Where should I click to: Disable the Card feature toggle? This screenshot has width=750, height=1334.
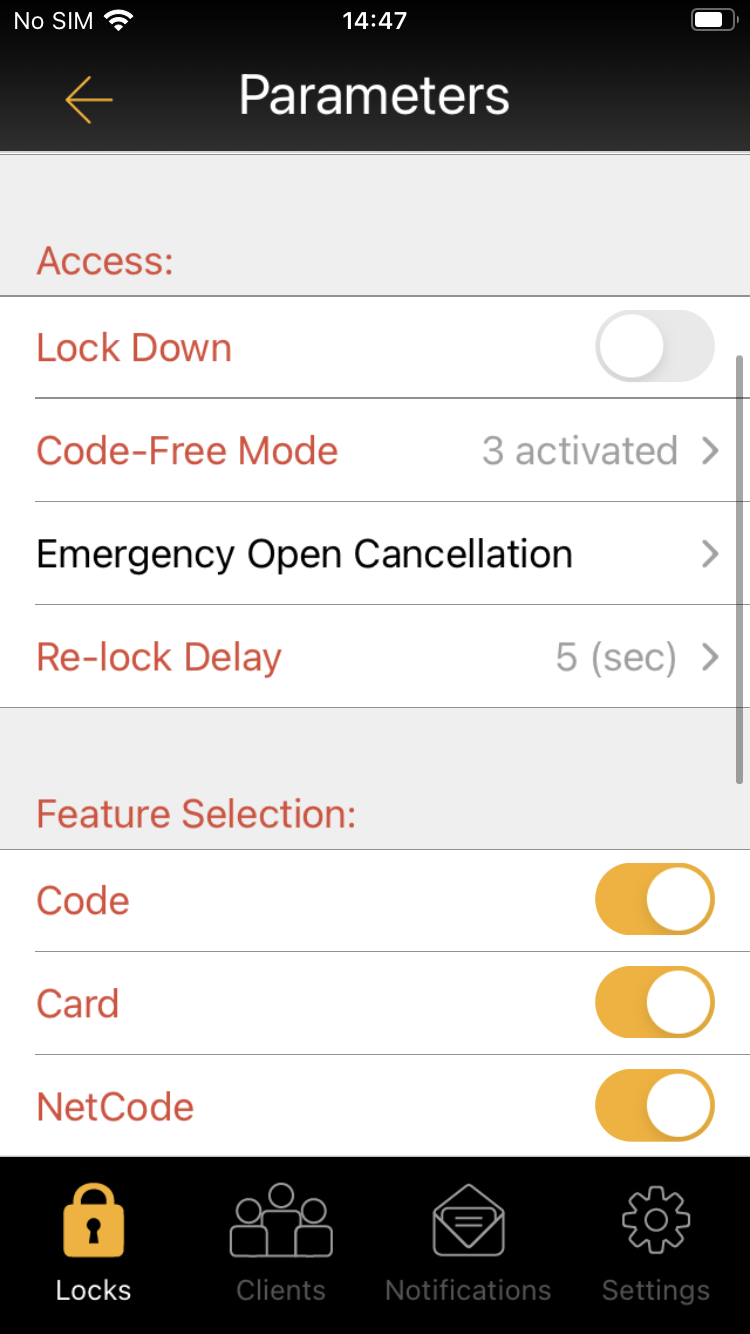(655, 1002)
